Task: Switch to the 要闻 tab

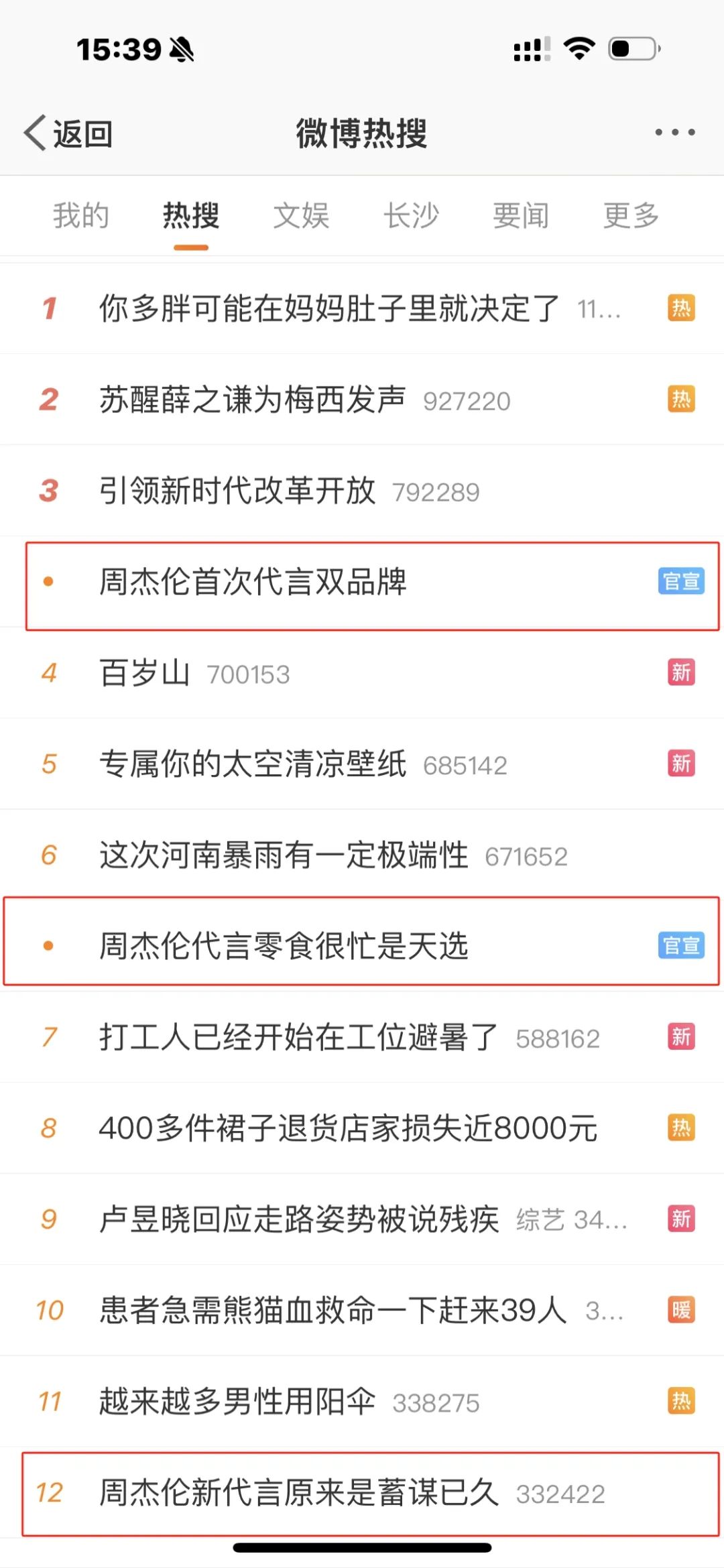Action: coord(521,216)
